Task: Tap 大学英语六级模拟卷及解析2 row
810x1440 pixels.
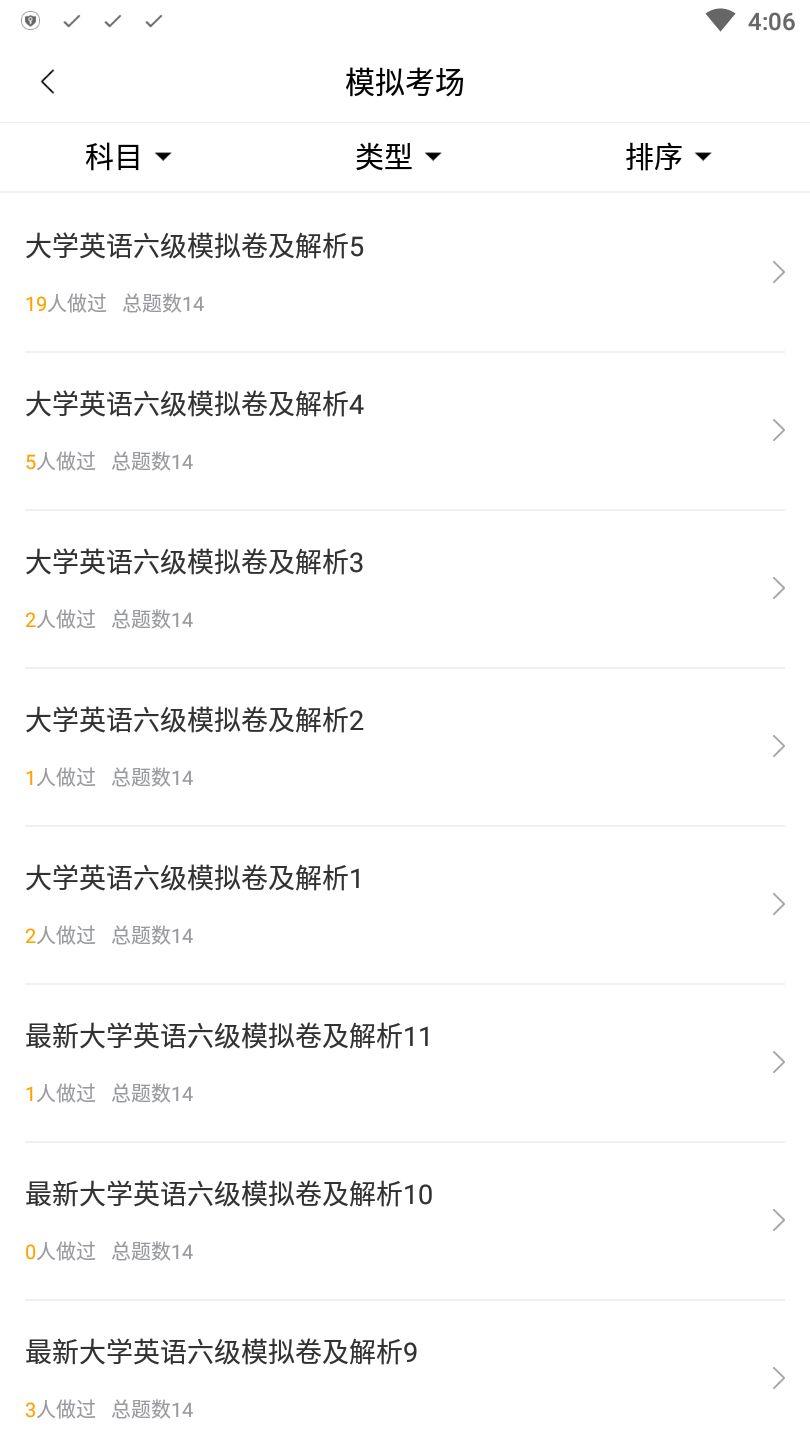Action: click(404, 746)
